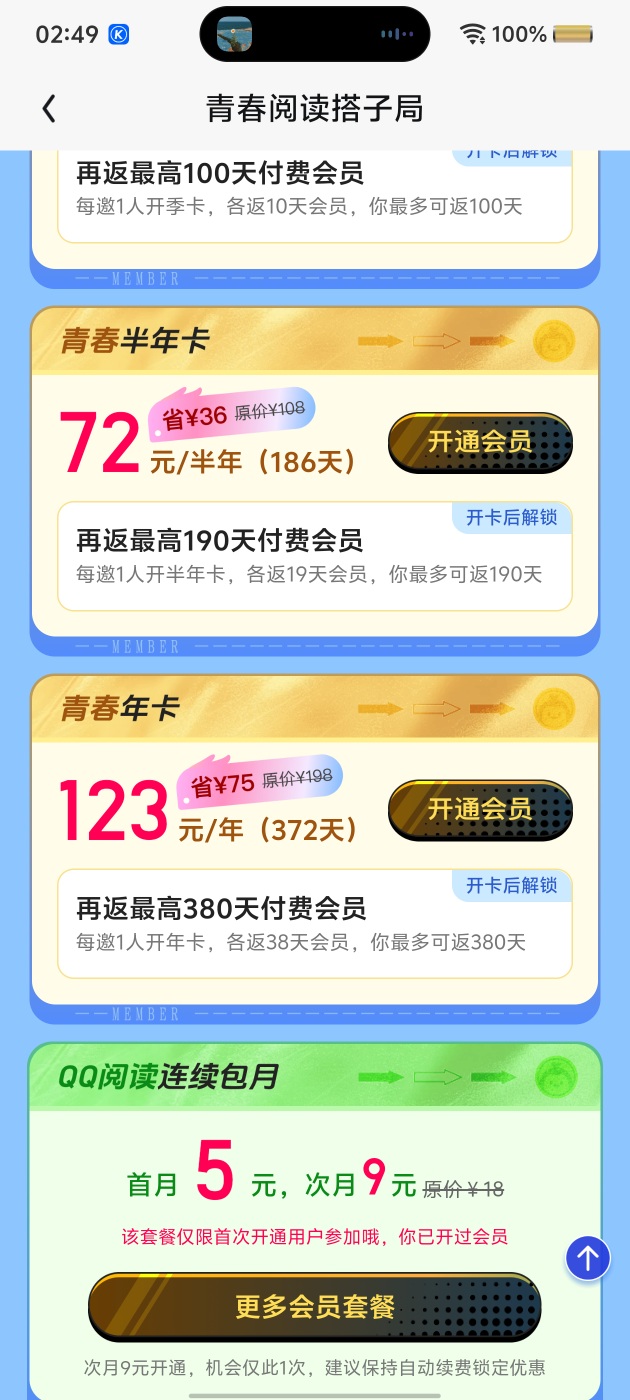Open 更多会员套餐
630x1400 pixels.
coord(315,1307)
